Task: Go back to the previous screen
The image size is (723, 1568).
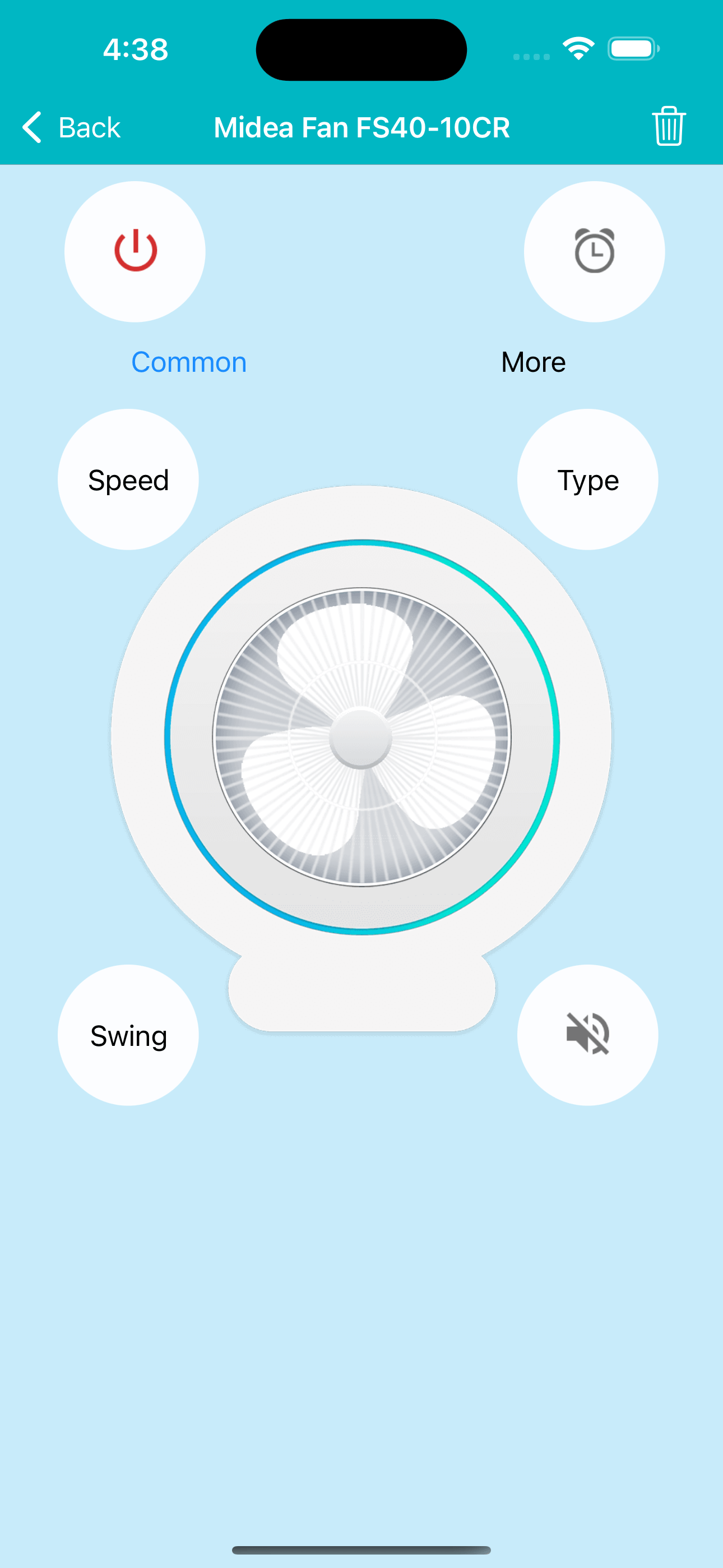Action: pos(72,127)
